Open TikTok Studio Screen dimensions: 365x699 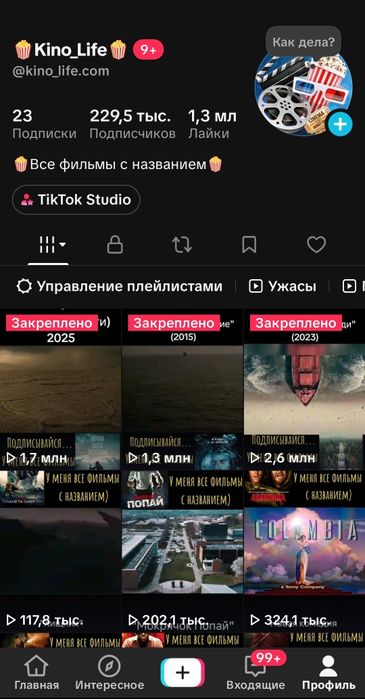point(76,200)
